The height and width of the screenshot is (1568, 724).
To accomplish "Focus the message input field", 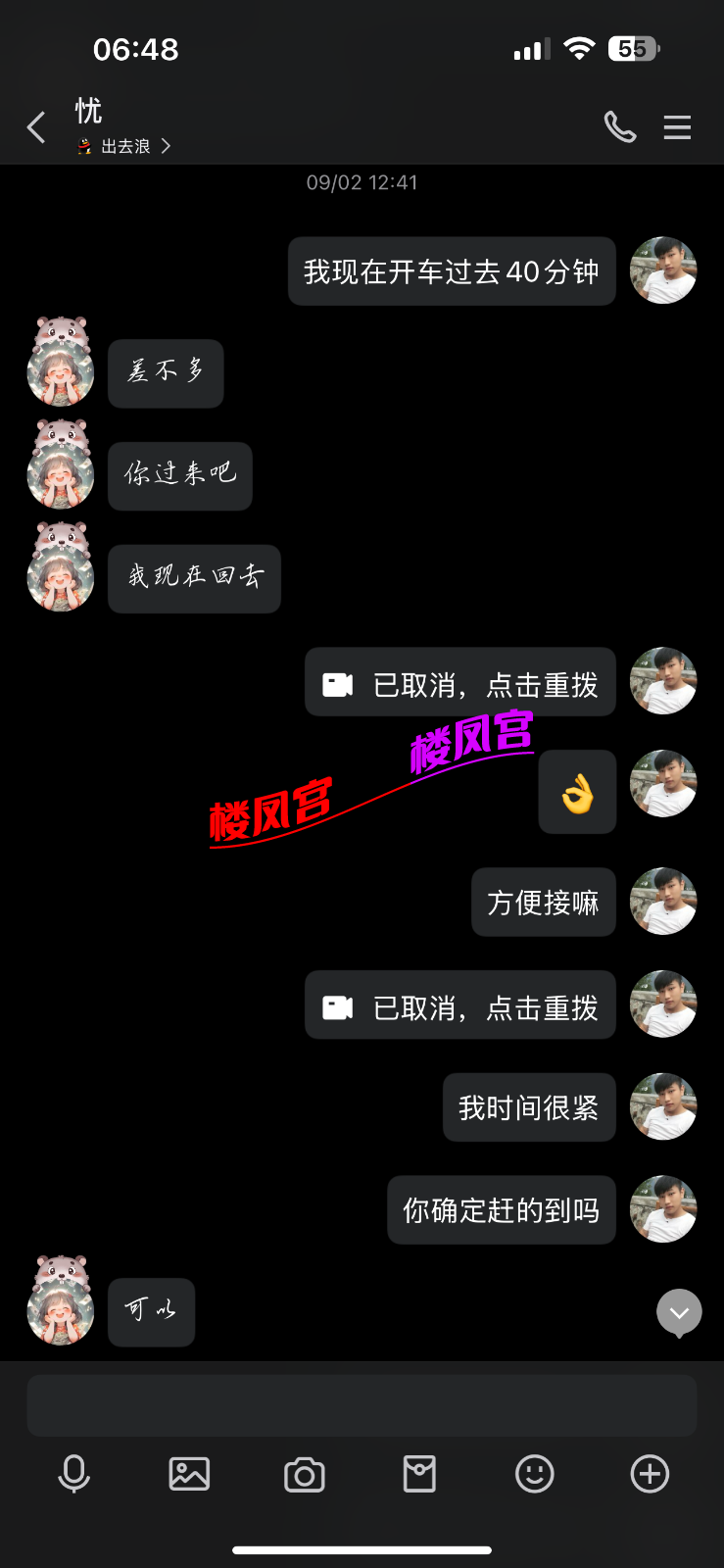I will [x=362, y=1405].
